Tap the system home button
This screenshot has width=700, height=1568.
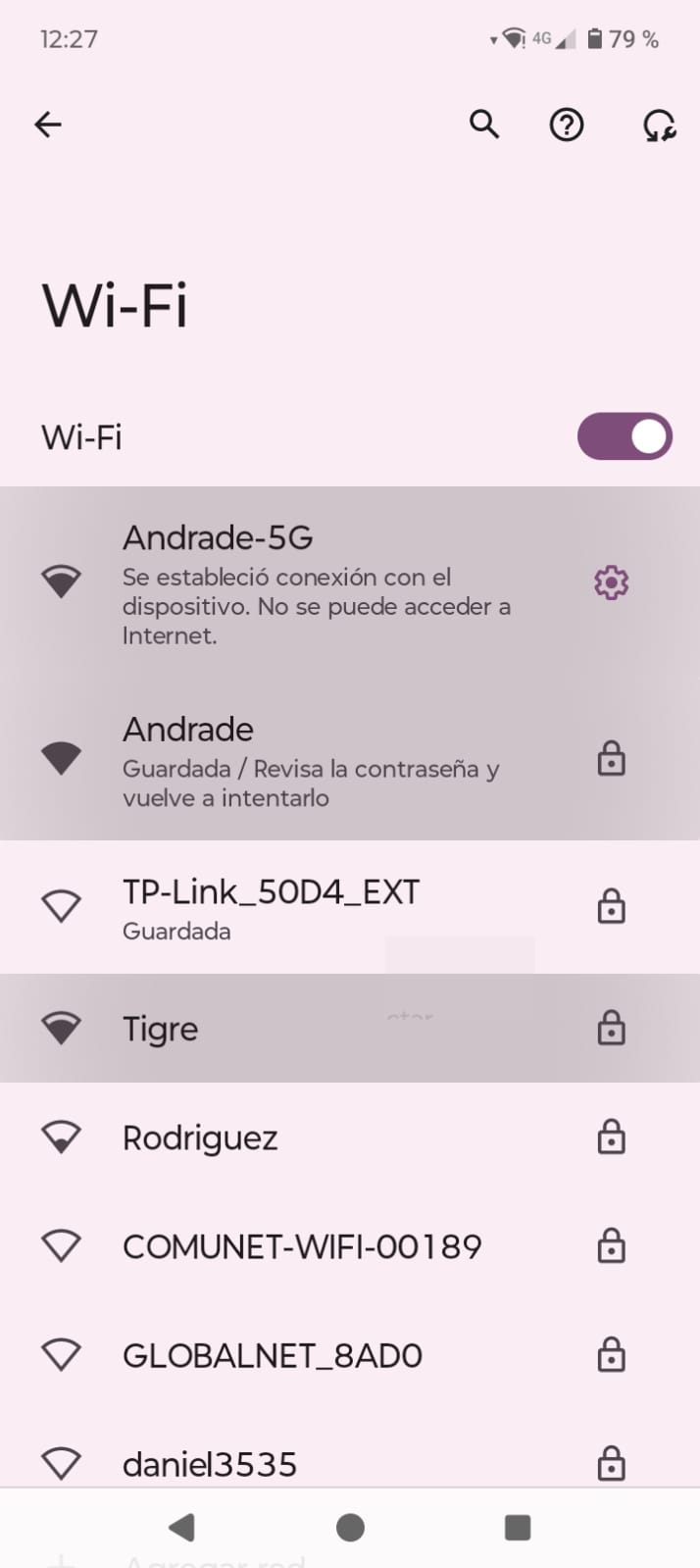350,1527
